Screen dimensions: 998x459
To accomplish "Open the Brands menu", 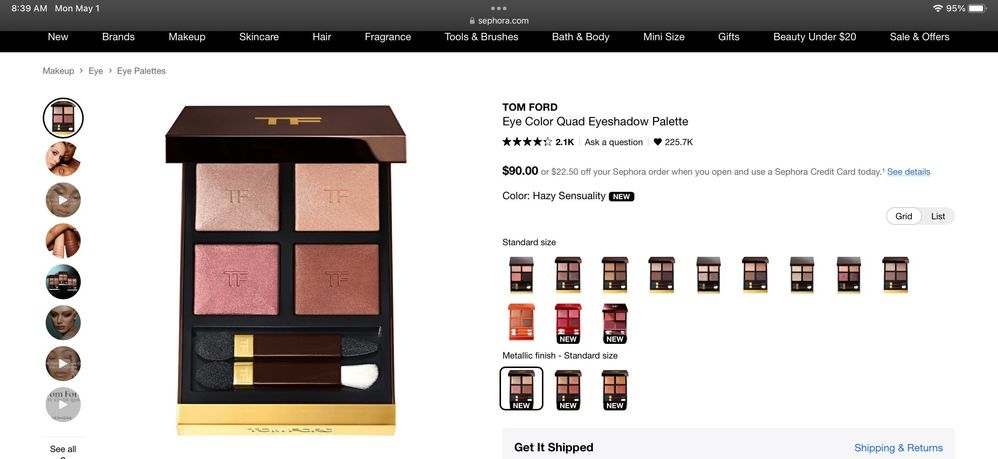I will (x=118, y=37).
